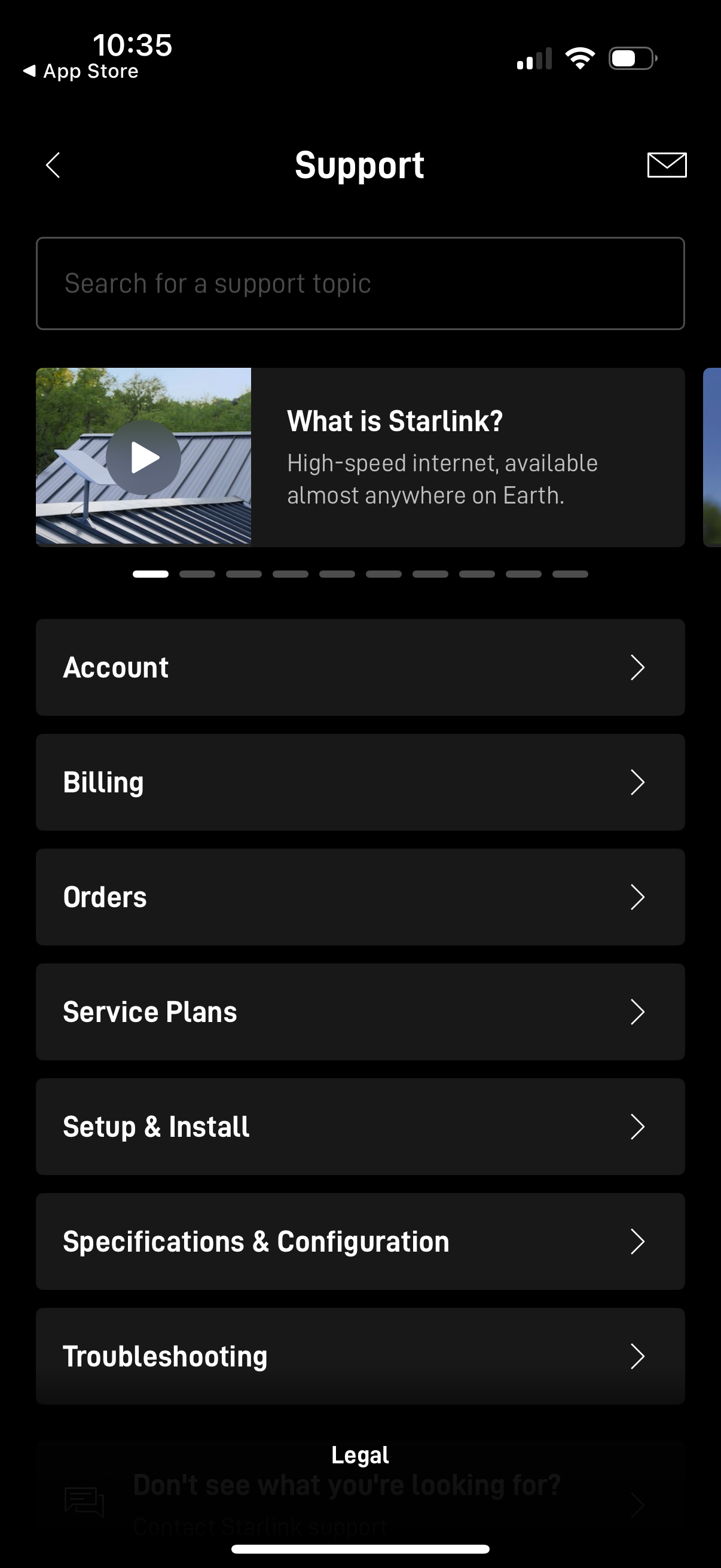The height and width of the screenshot is (1568, 721).
Task: Expand the Orders section
Action: pos(360,896)
